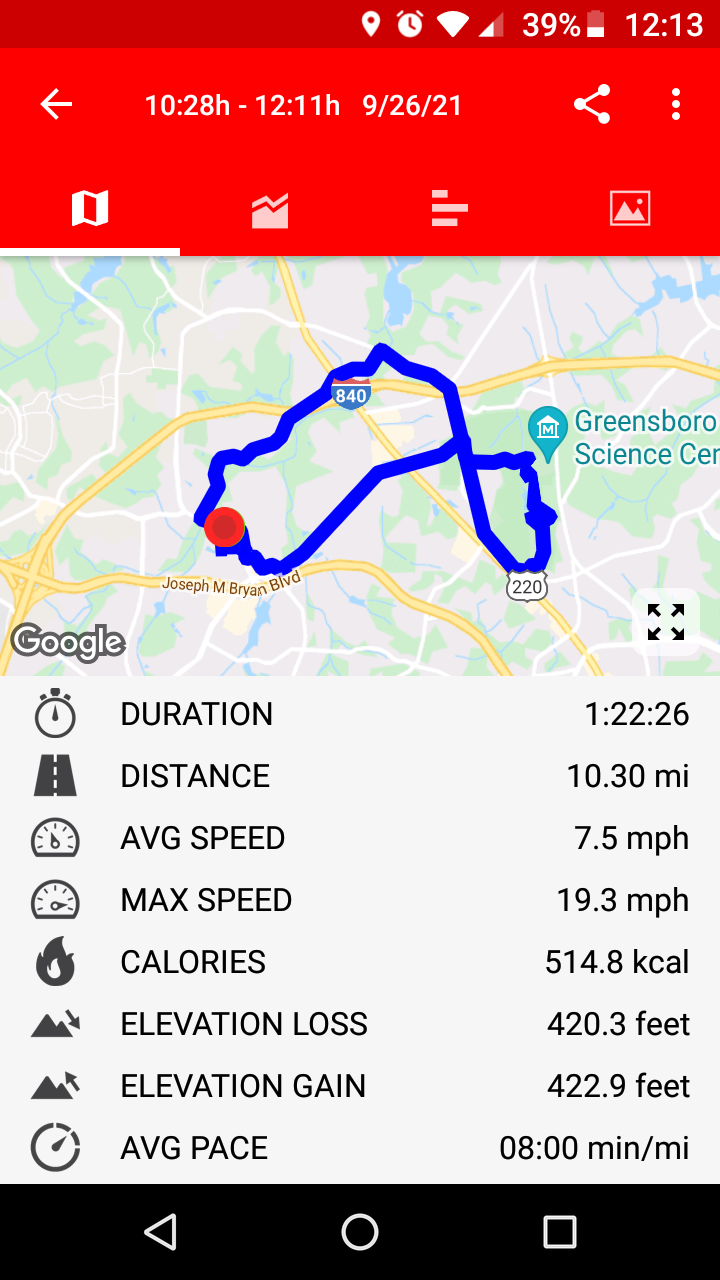Switch to the splits bars tab

(x=450, y=209)
